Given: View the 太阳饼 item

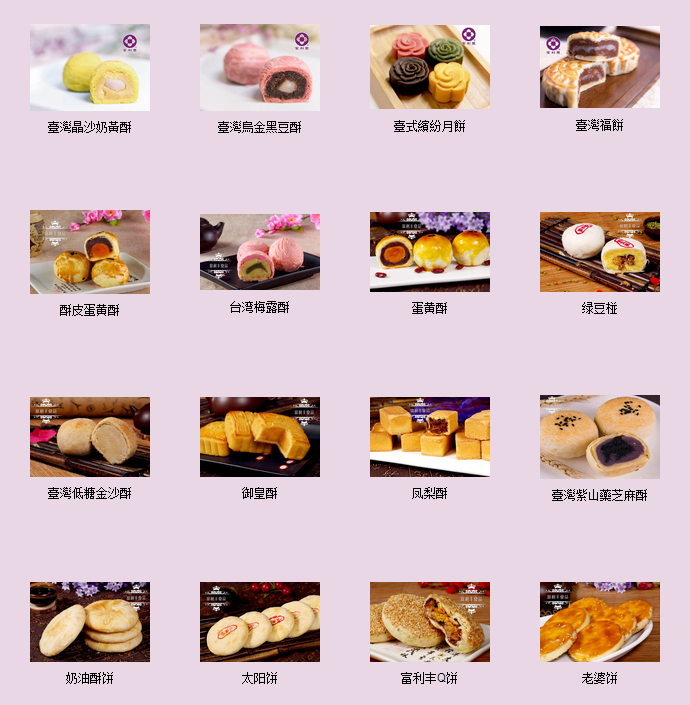Looking at the screenshot, I should coord(260,621).
